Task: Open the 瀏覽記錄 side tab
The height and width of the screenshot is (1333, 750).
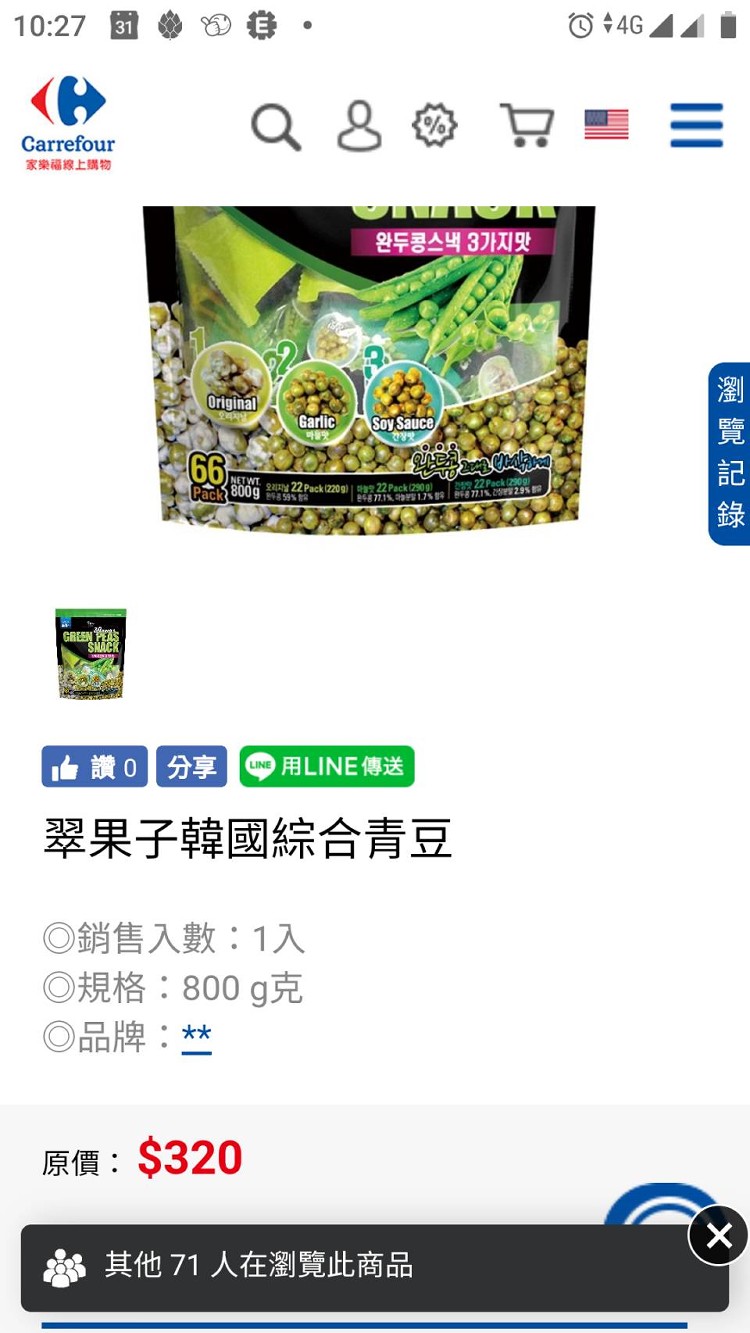Action: (730, 453)
